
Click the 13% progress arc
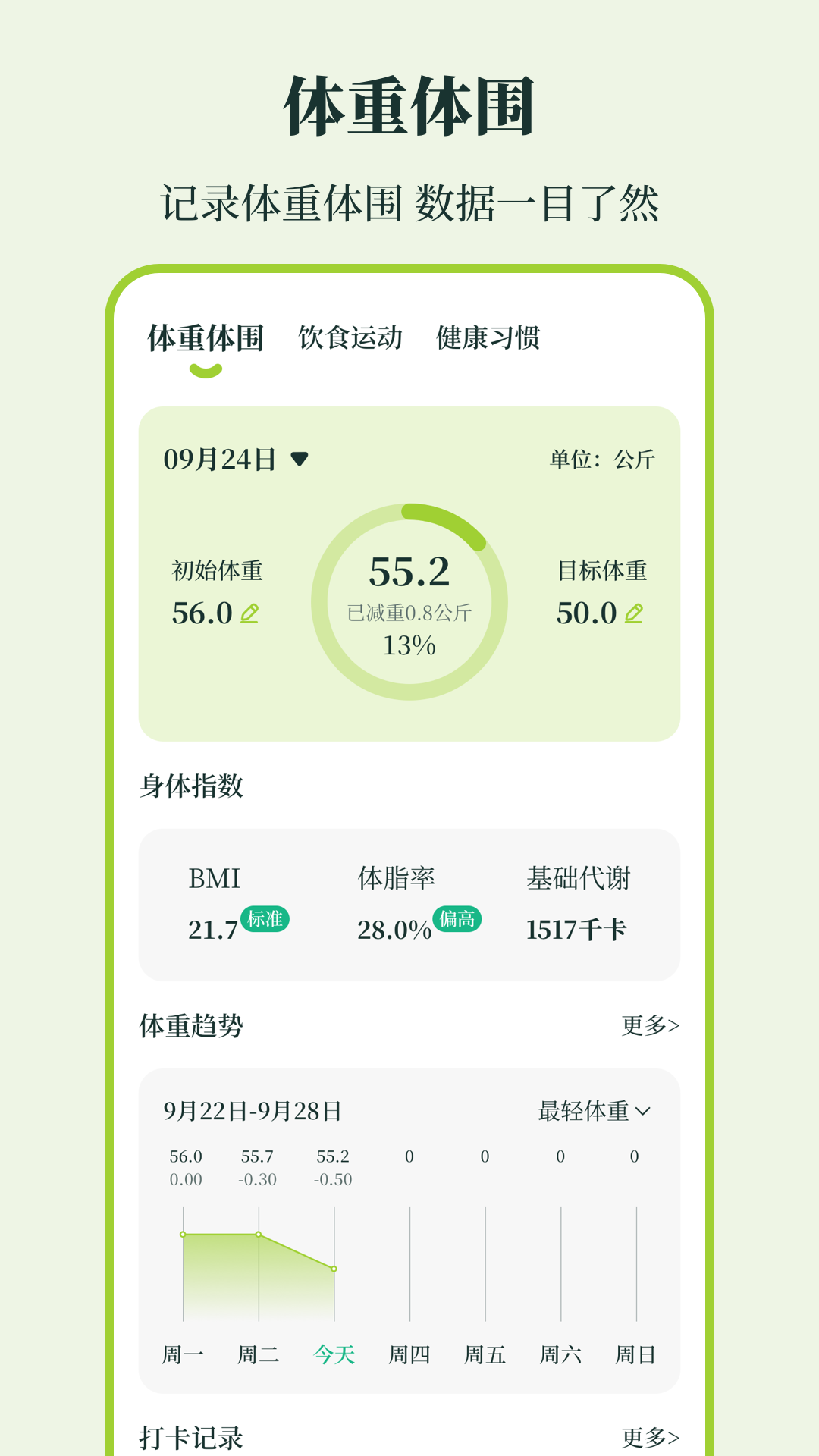click(408, 647)
